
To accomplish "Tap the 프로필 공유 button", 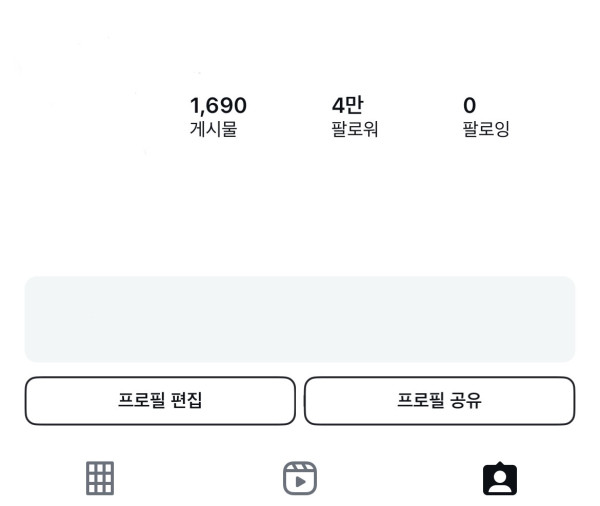I will [439, 401].
